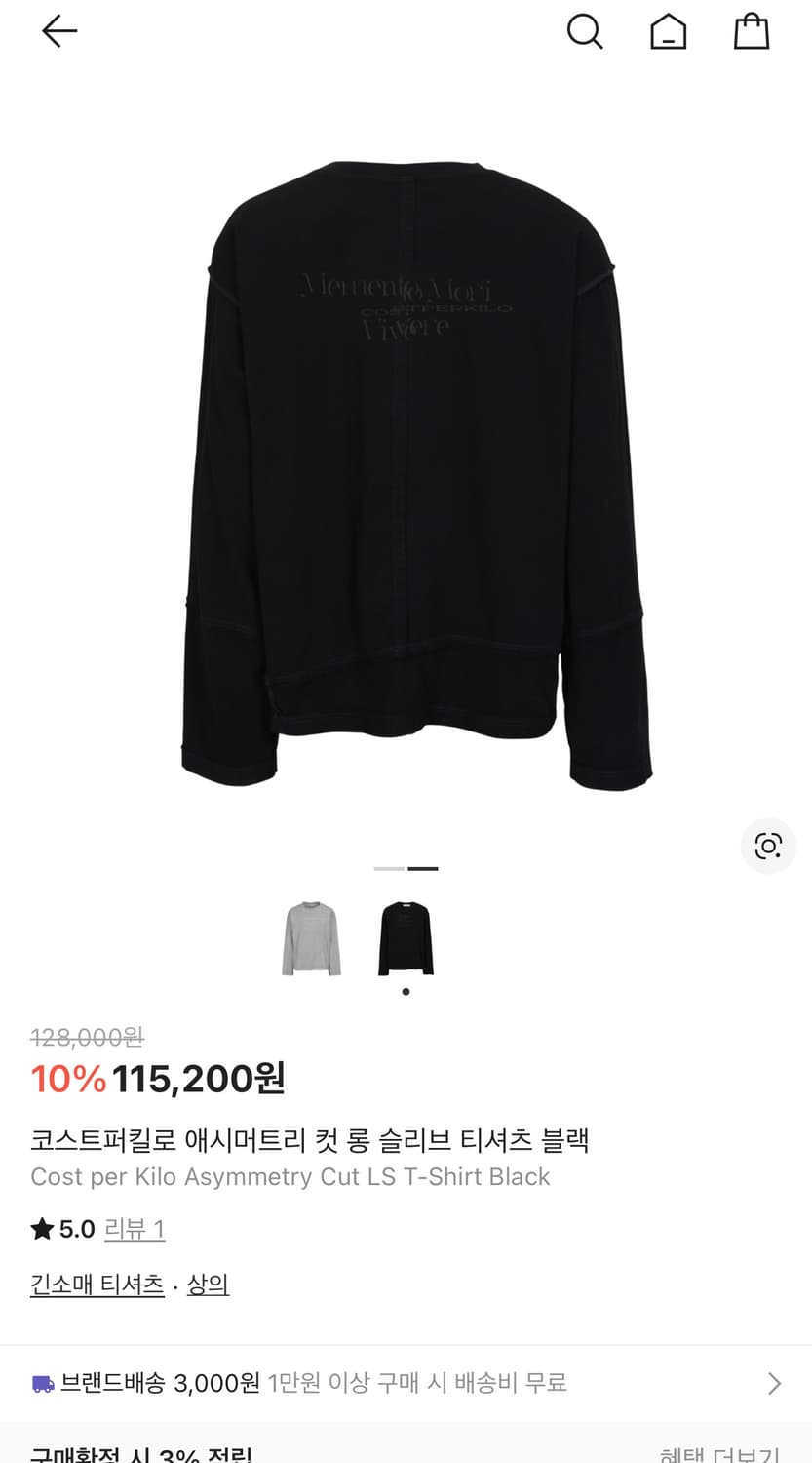Open the search icon
Viewport: 812px width, 1463px height.
(585, 31)
